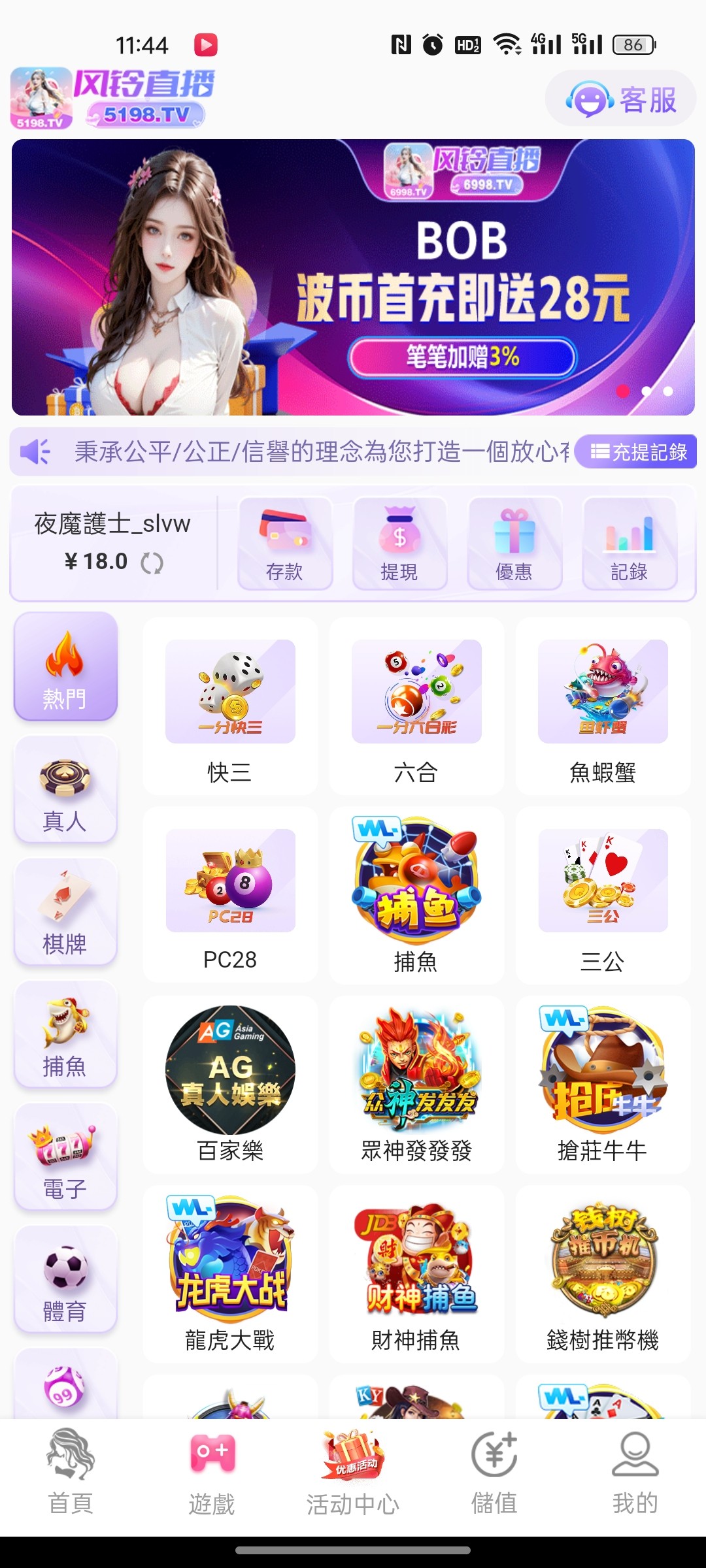This screenshot has height=1568, width=706.
Task: Select the 真人 category
Action: click(x=65, y=789)
